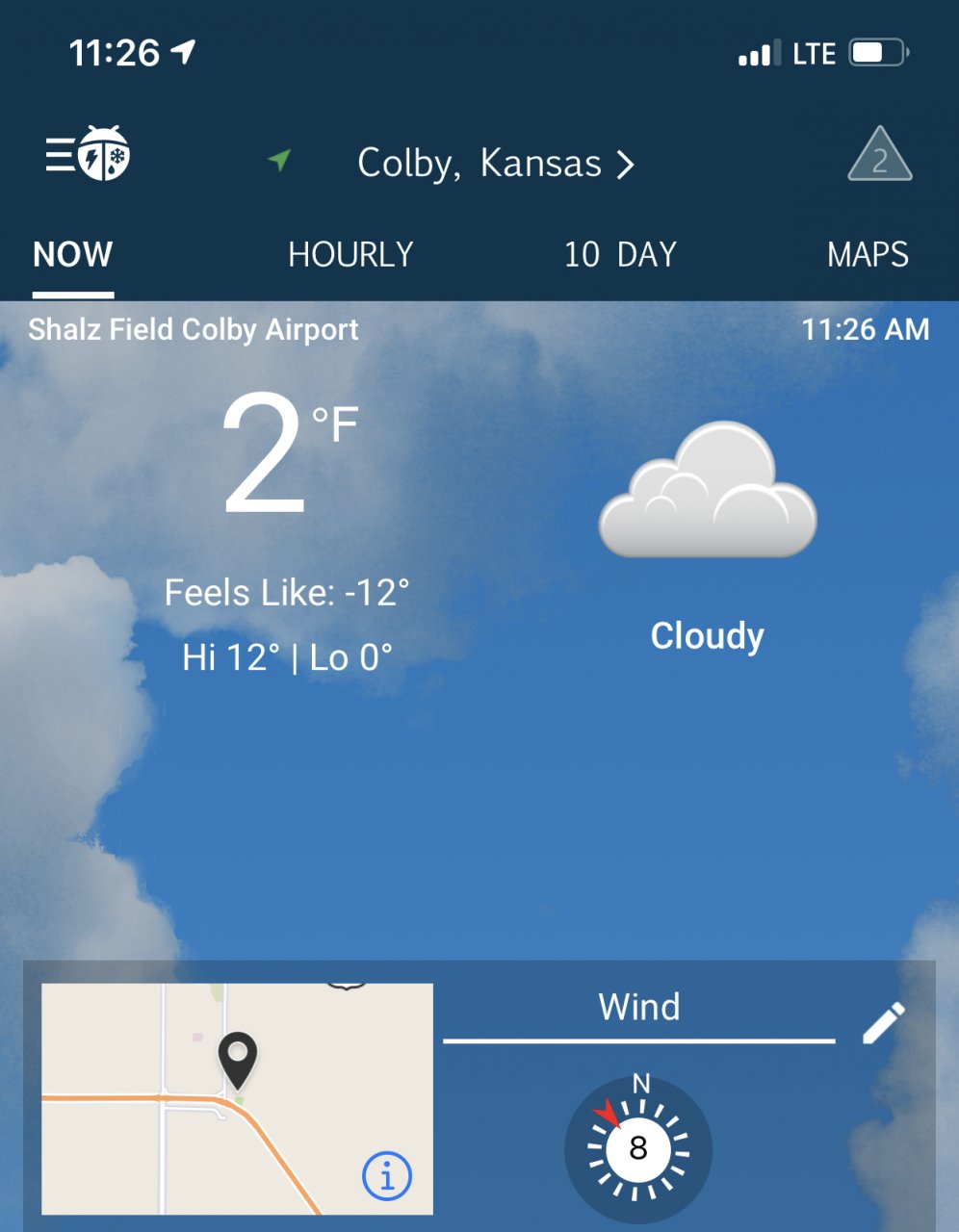Open the Maps tab

pyautogui.click(x=868, y=255)
